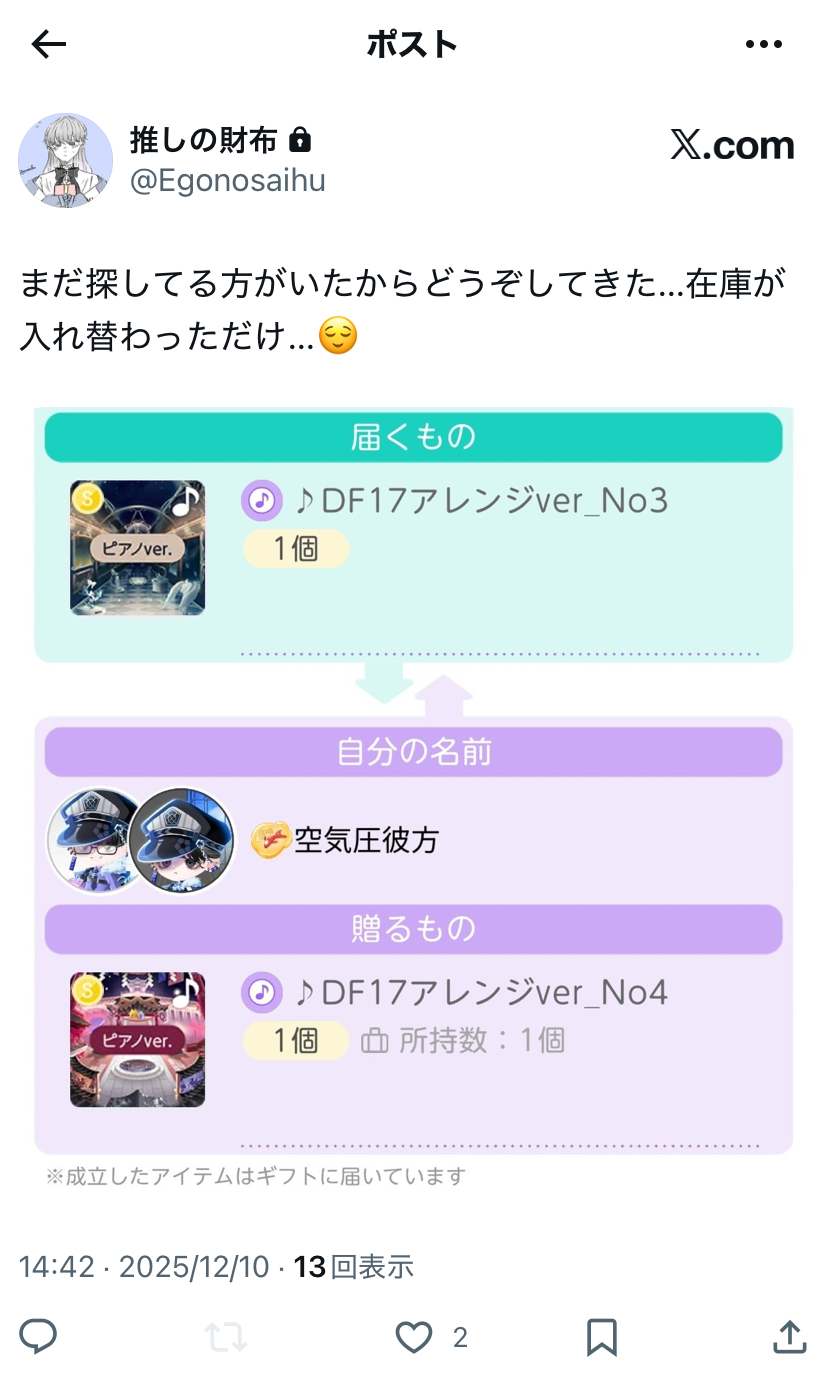The image size is (828, 1395).
Task: Open the attached trade screenshot image
Action: tap(413, 780)
